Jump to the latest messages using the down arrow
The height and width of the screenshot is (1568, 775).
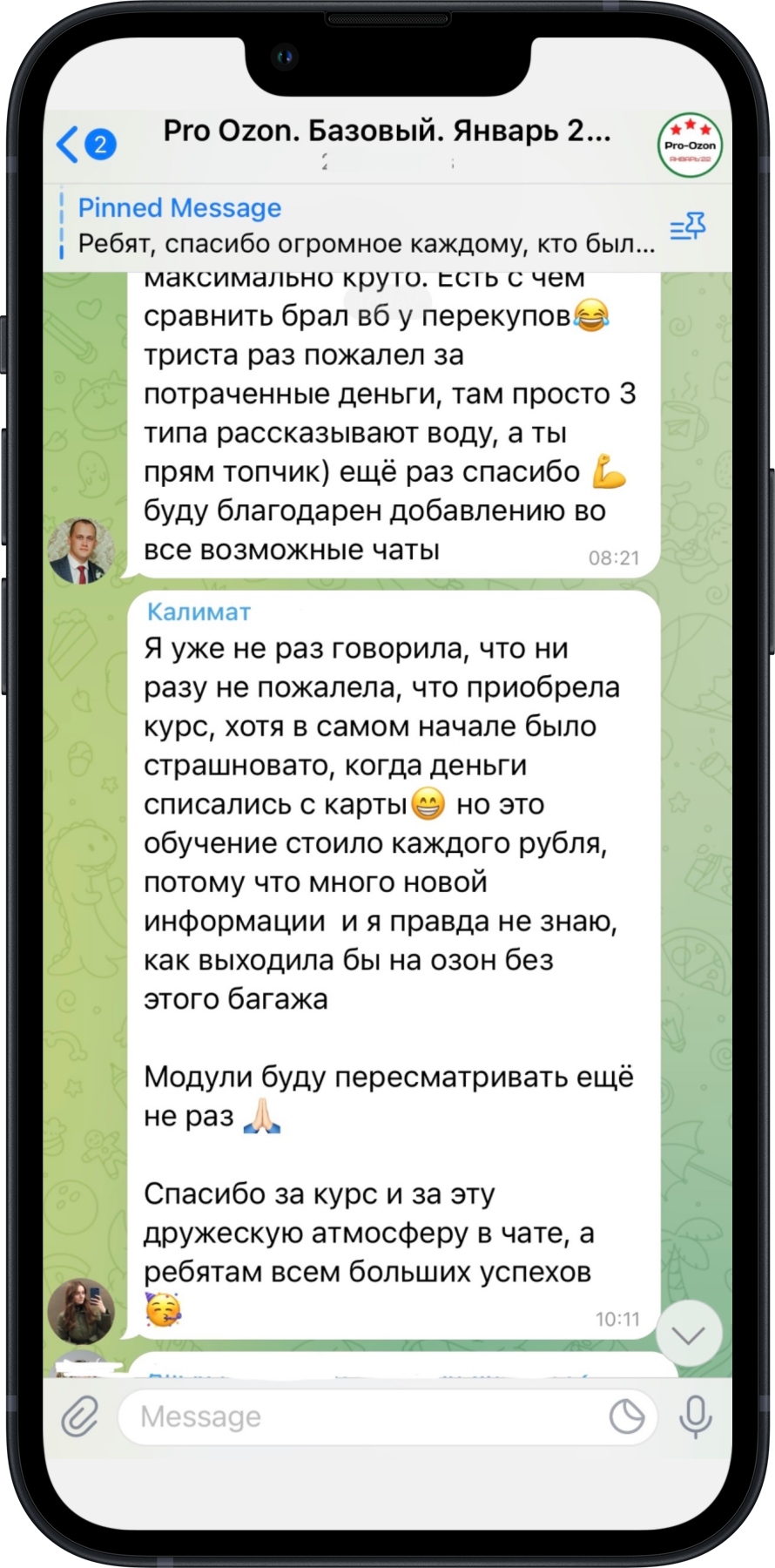click(688, 1335)
